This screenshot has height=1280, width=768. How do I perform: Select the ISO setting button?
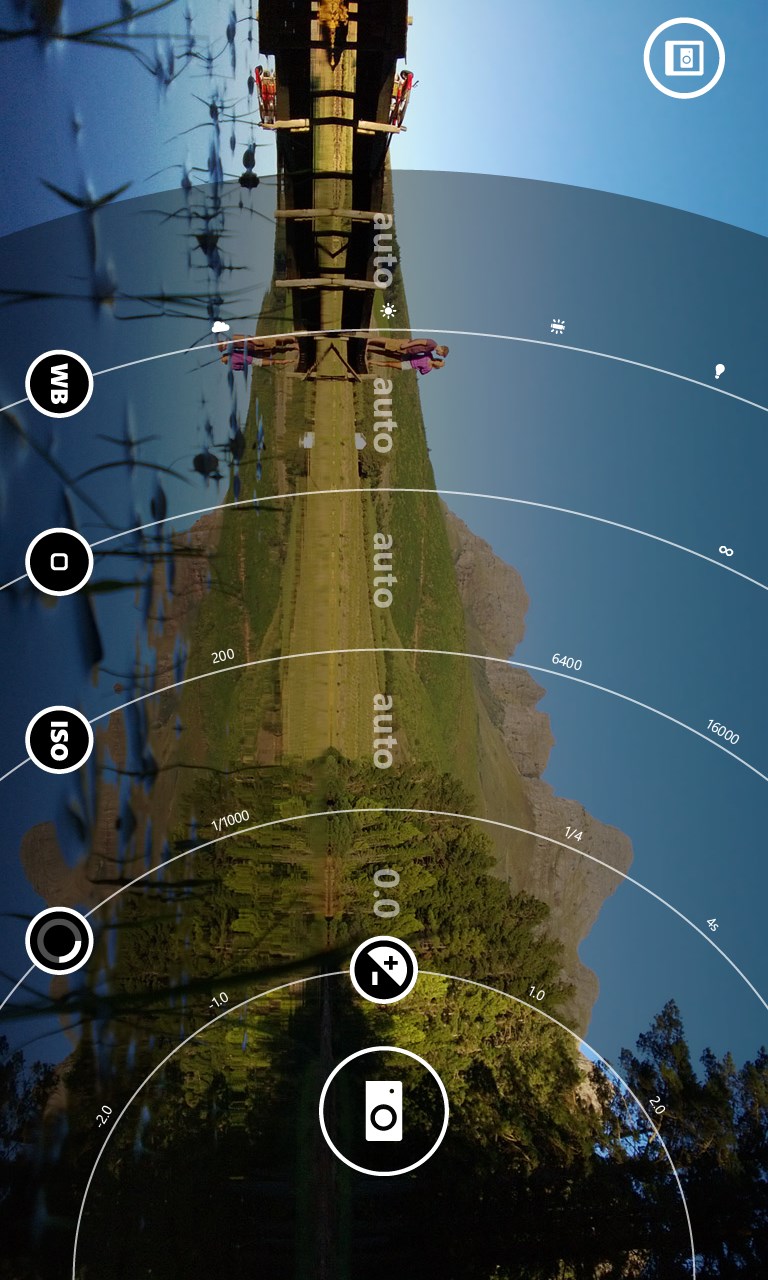point(59,740)
